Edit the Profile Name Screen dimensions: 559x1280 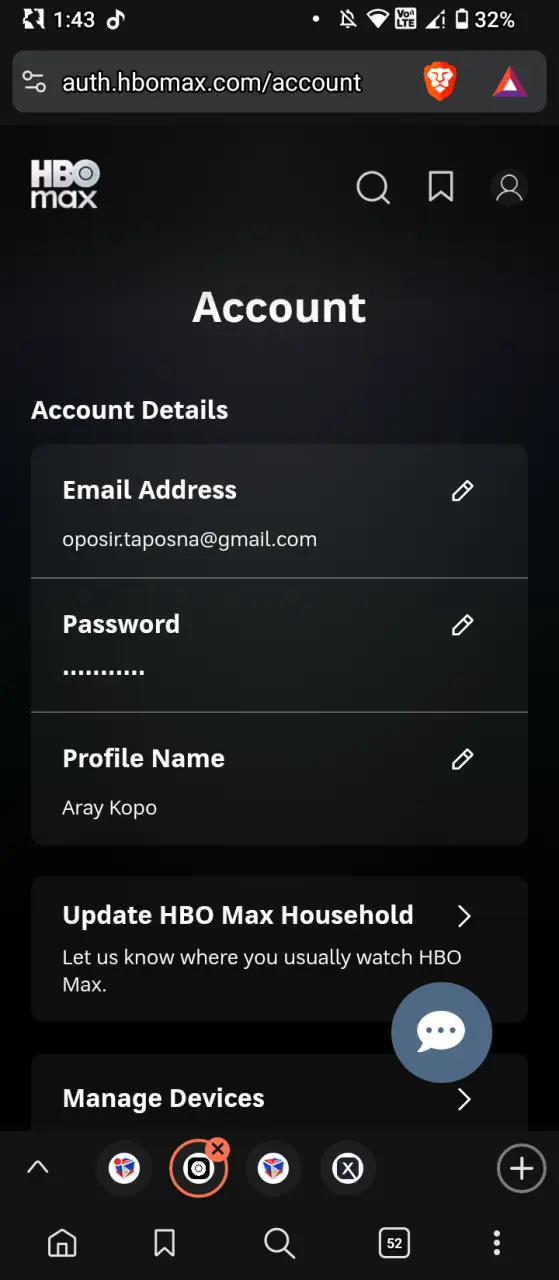click(x=462, y=759)
